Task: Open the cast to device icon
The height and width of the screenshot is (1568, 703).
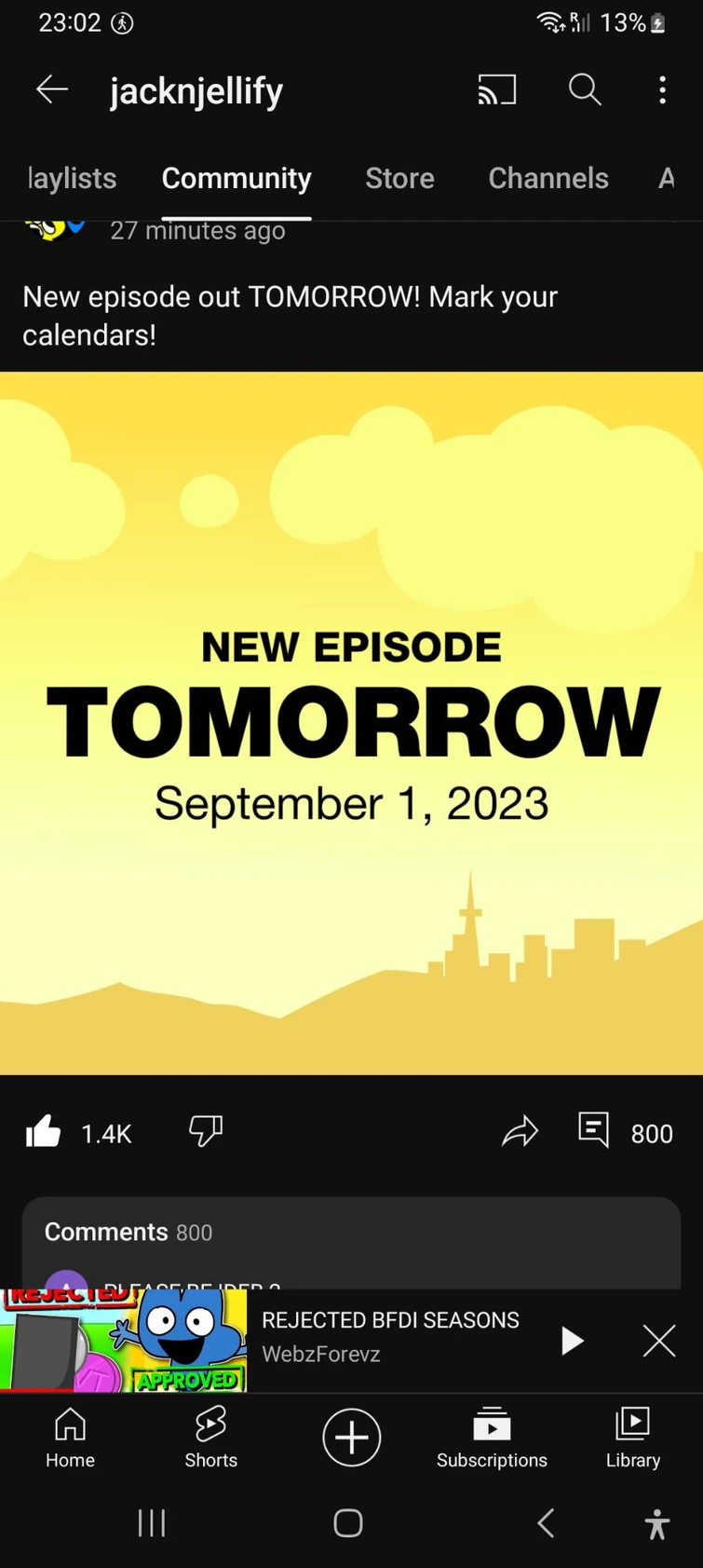Action: [x=497, y=90]
